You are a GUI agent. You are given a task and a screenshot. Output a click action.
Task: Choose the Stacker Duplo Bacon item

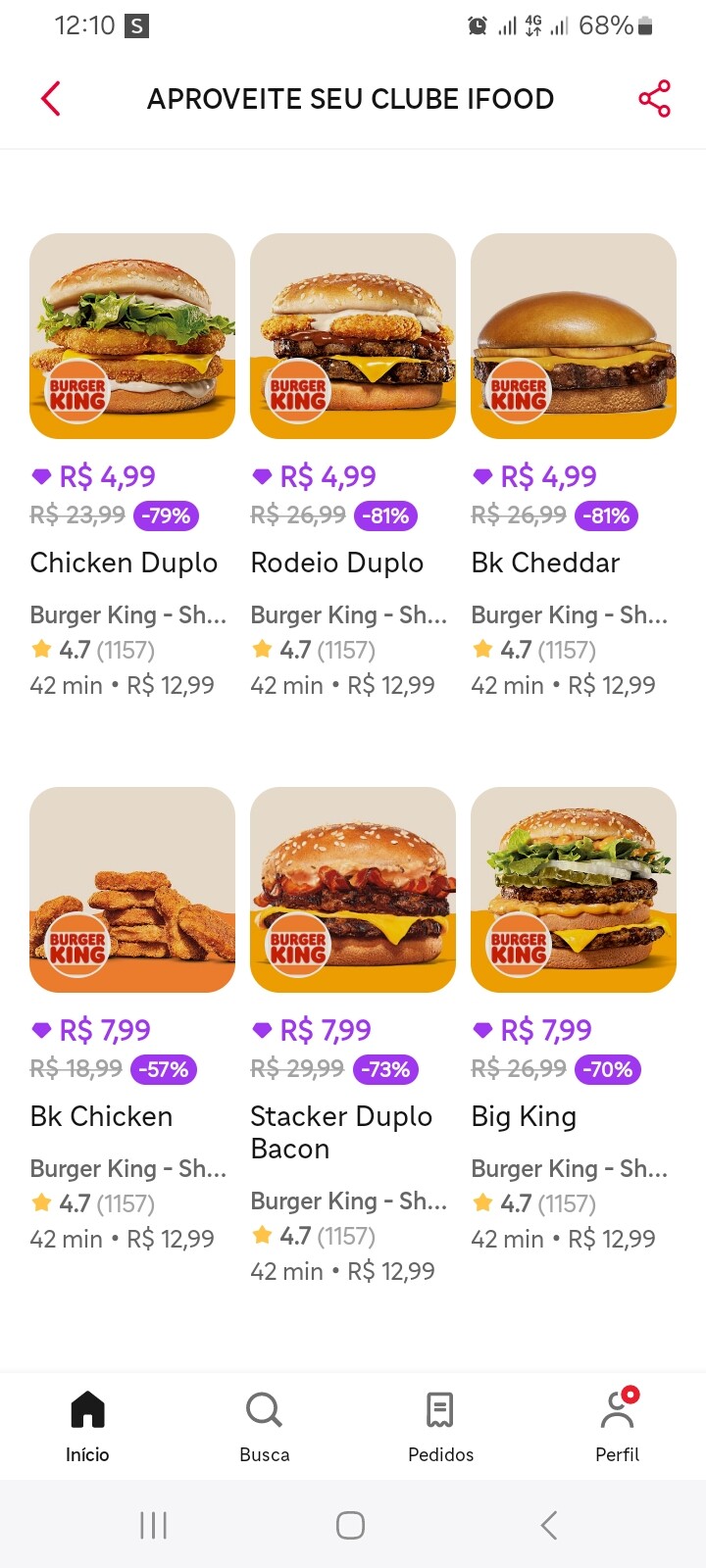point(353,890)
